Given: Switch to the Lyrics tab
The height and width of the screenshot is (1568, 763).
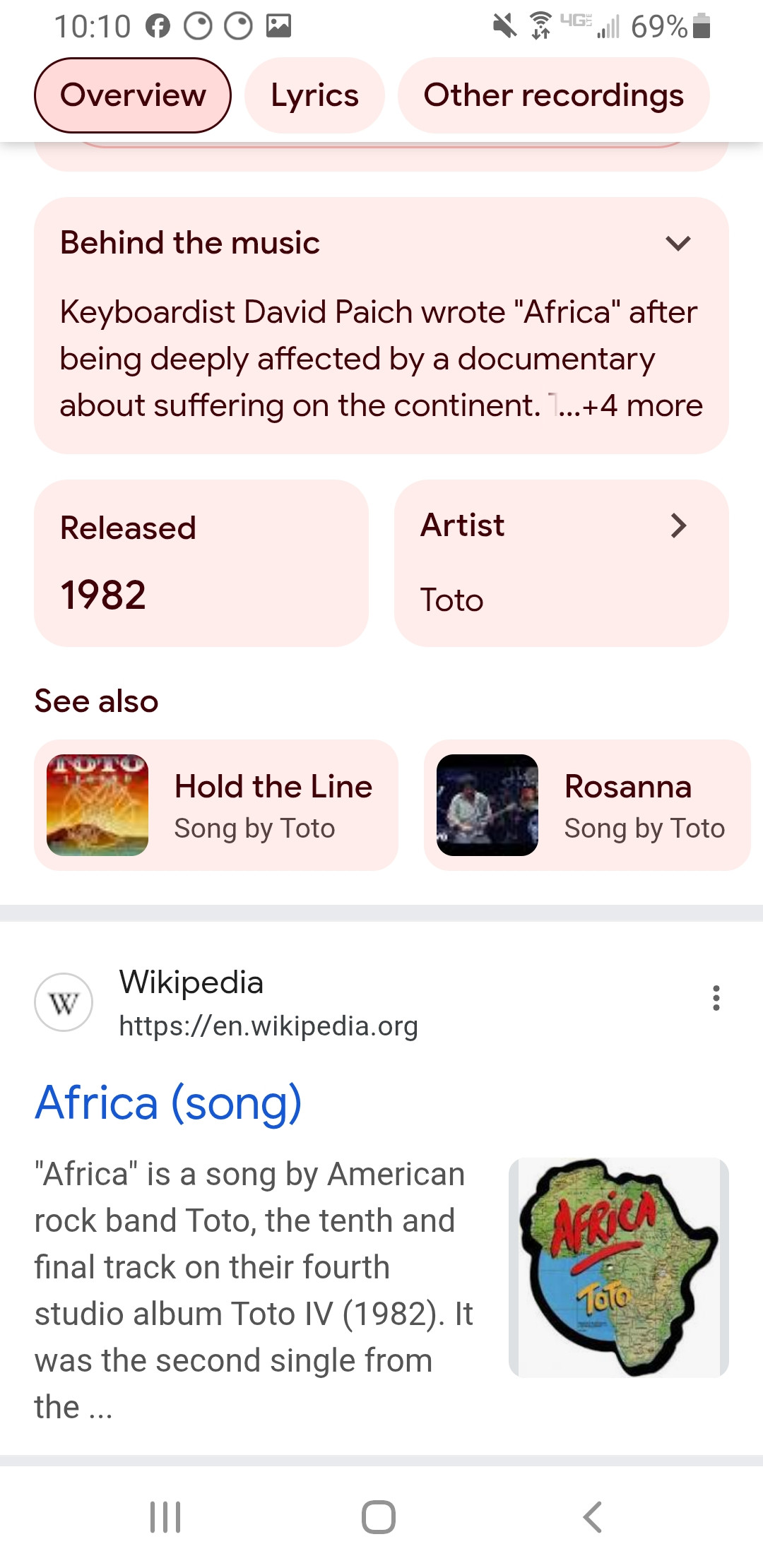Looking at the screenshot, I should point(314,95).
